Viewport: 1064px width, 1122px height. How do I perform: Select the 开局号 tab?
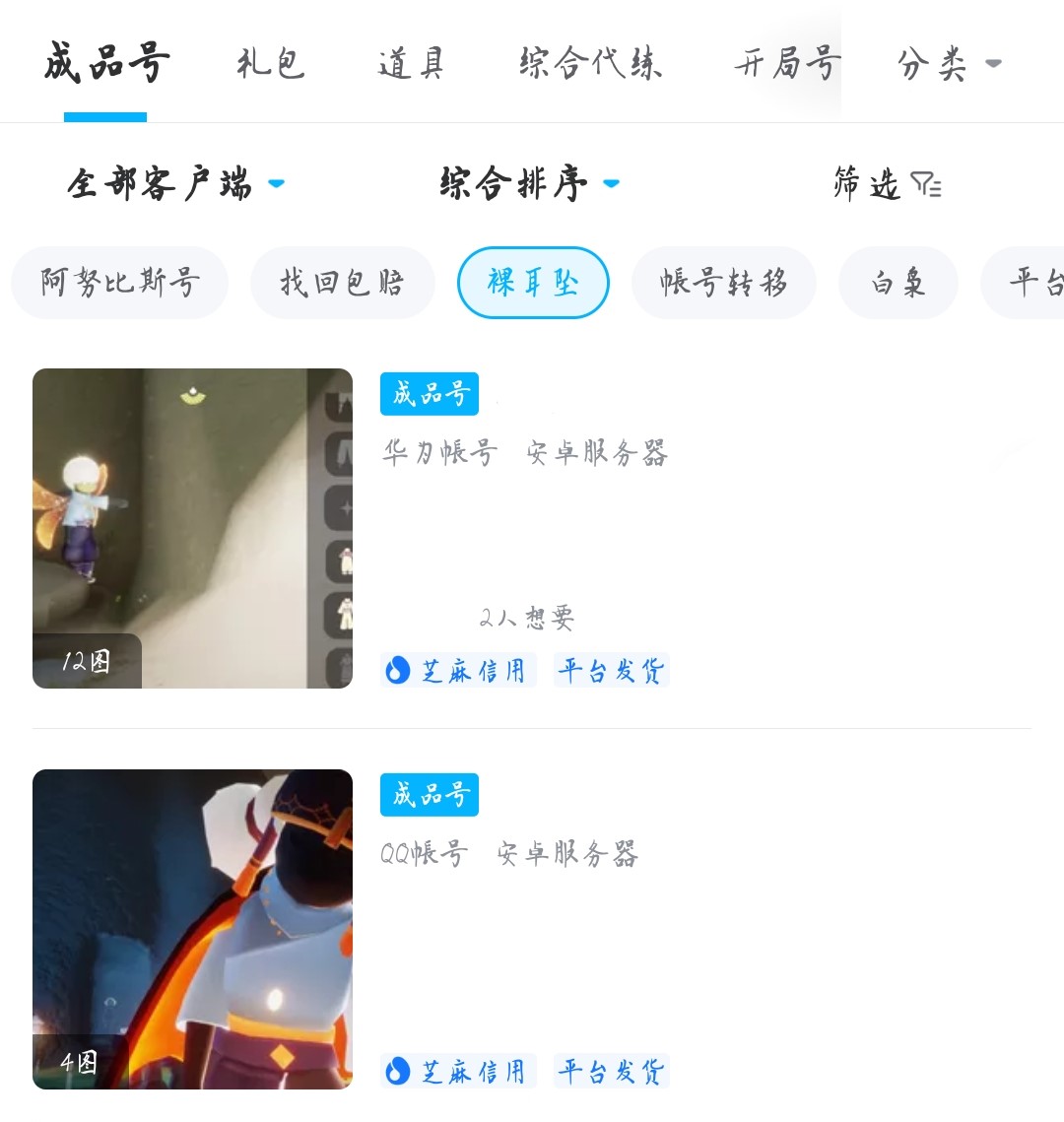786,65
